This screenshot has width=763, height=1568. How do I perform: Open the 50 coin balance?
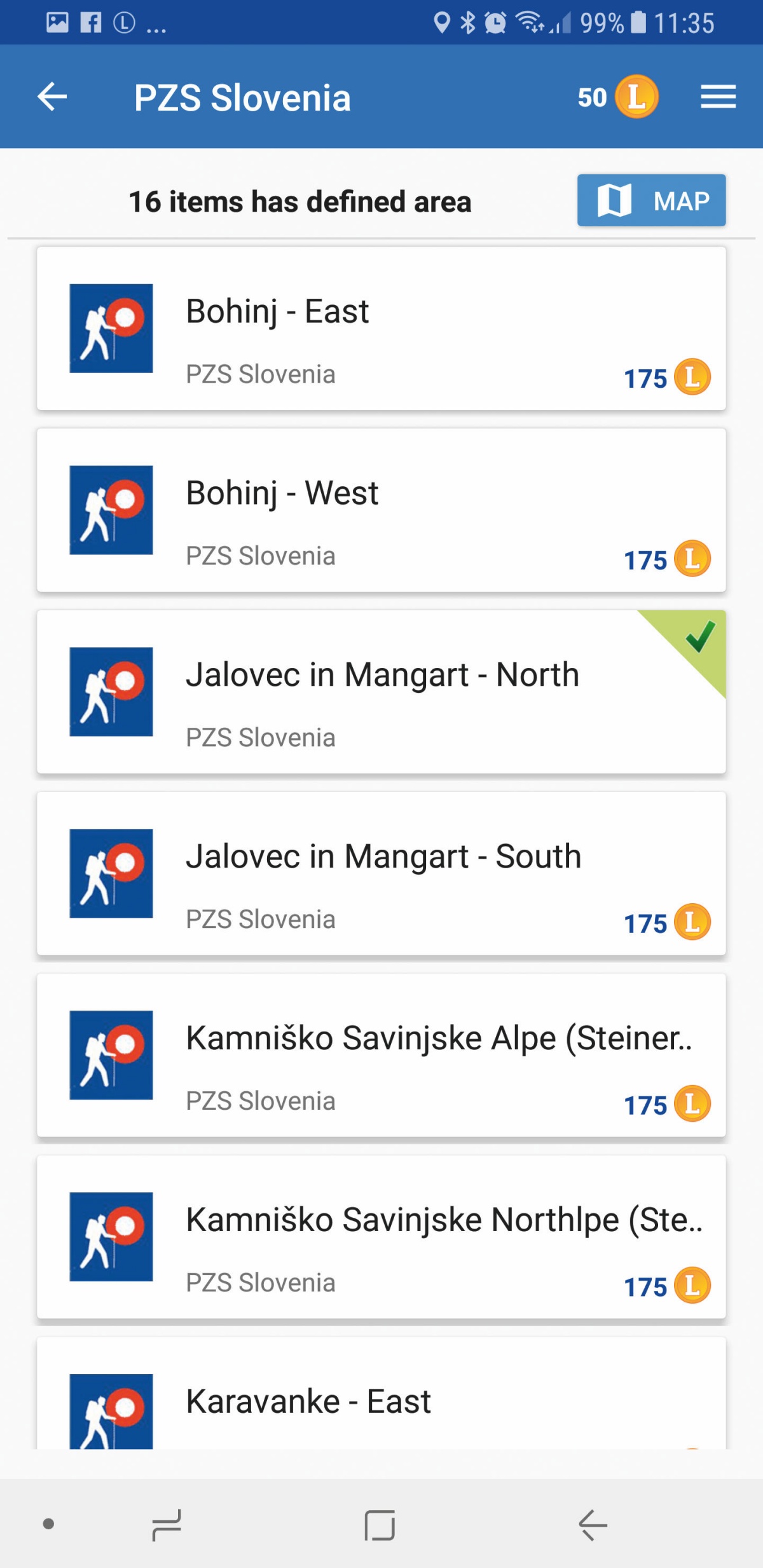(x=617, y=97)
